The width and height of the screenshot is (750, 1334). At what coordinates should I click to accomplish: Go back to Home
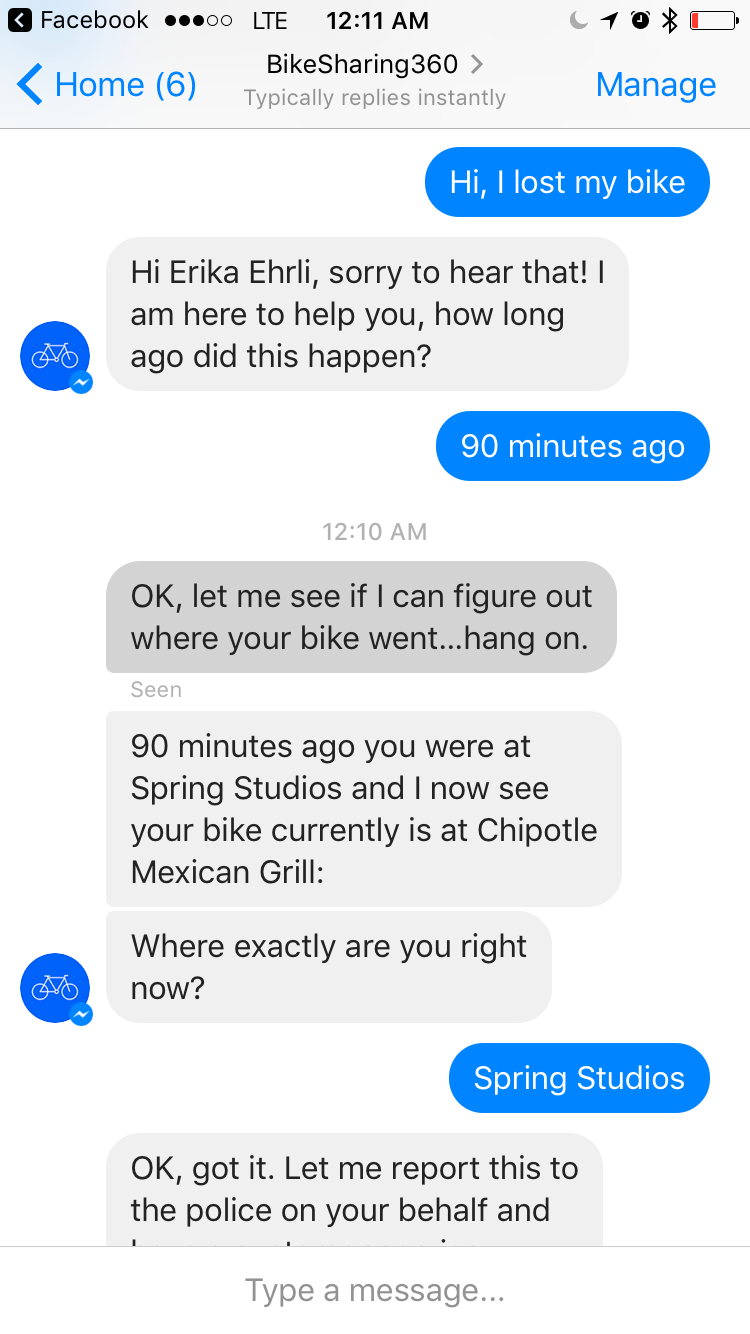[x=108, y=85]
